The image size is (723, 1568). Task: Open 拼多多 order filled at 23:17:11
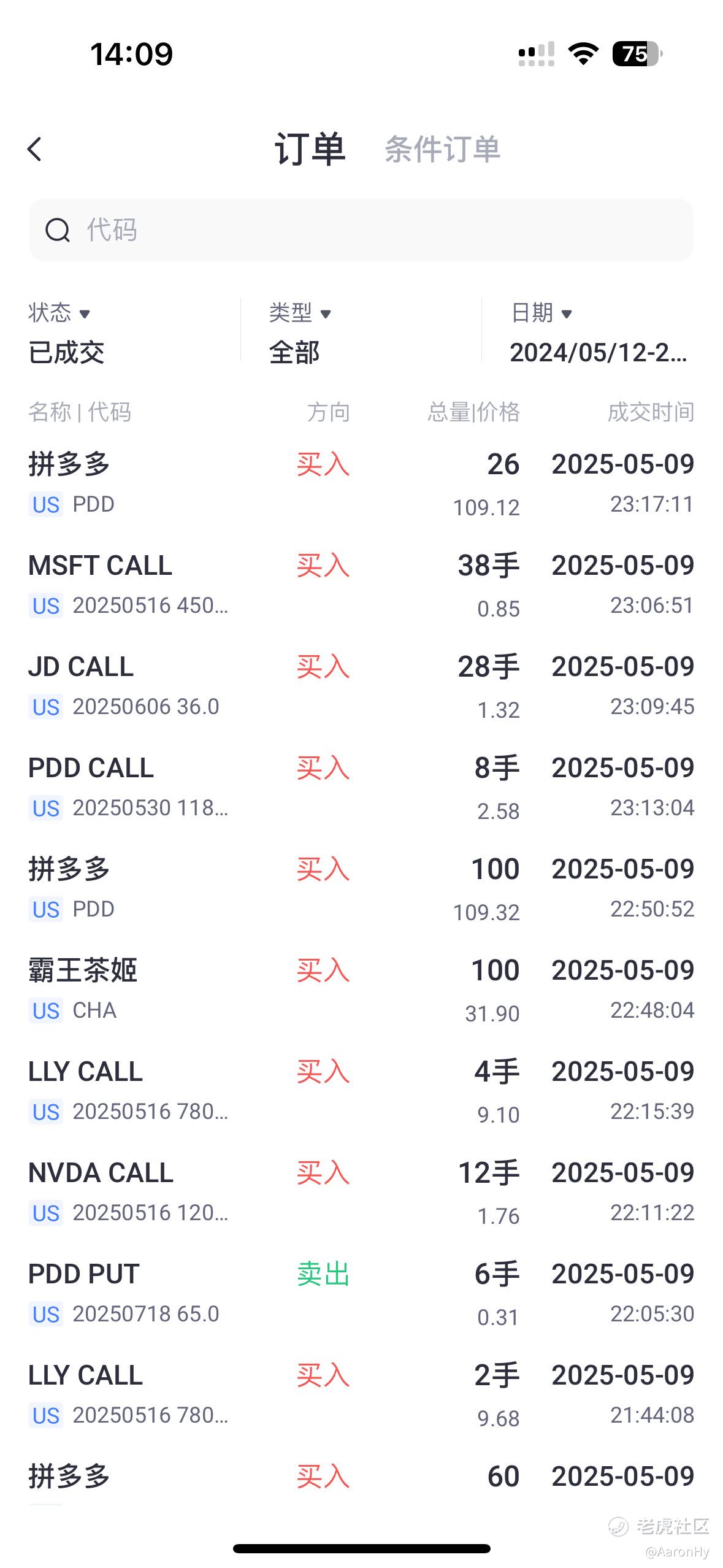click(361, 483)
